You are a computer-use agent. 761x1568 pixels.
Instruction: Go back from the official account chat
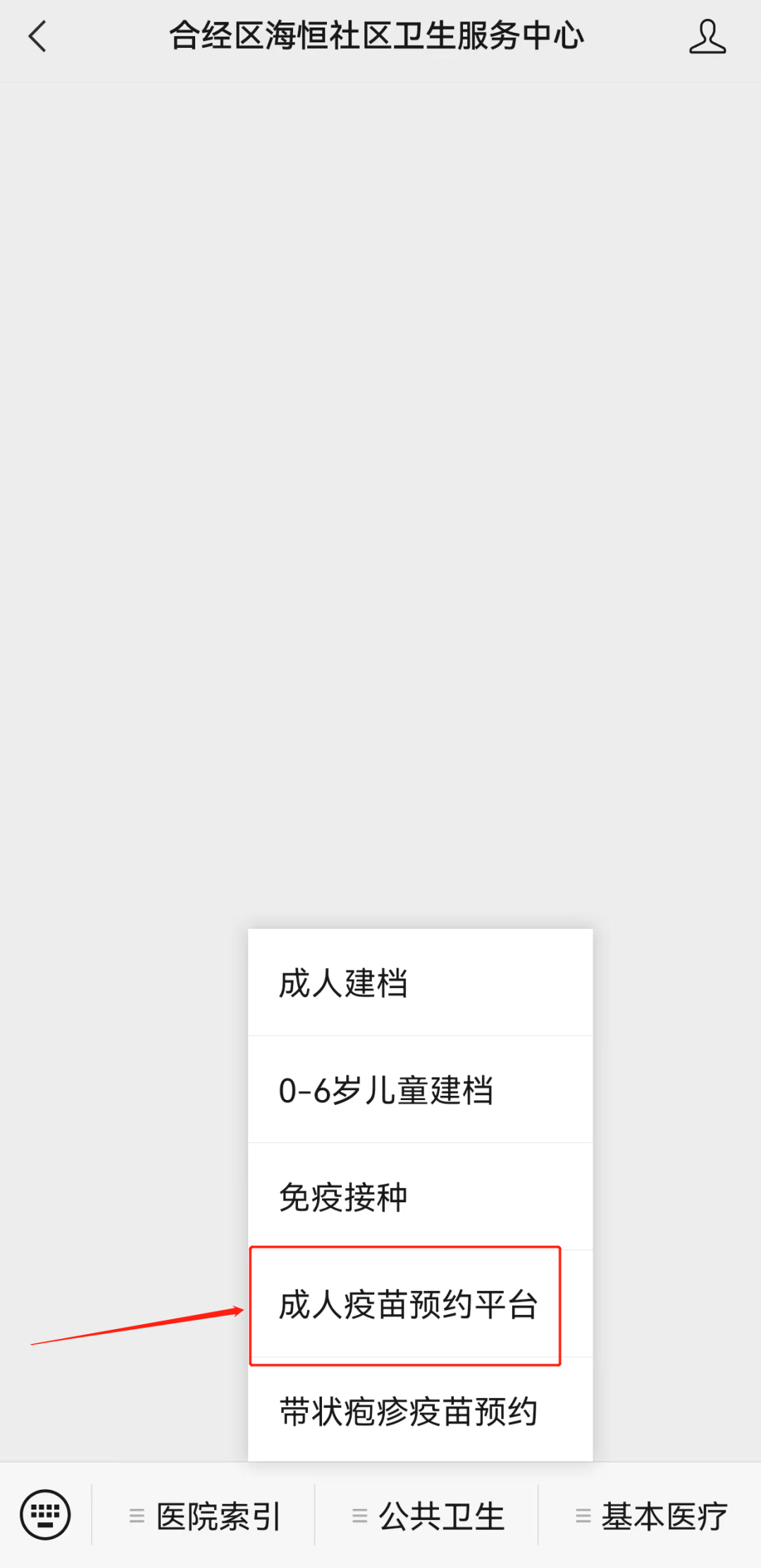[38, 37]
